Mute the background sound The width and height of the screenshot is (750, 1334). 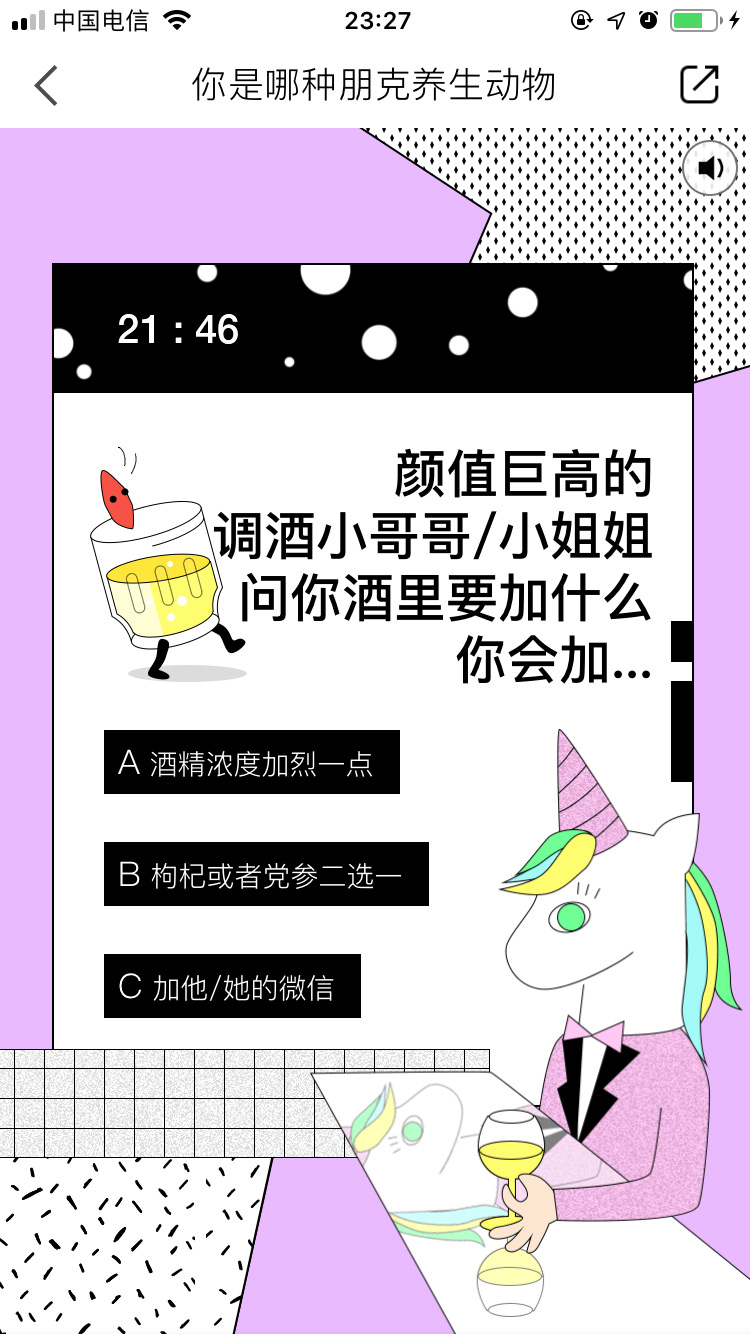(x=710, y=168)
